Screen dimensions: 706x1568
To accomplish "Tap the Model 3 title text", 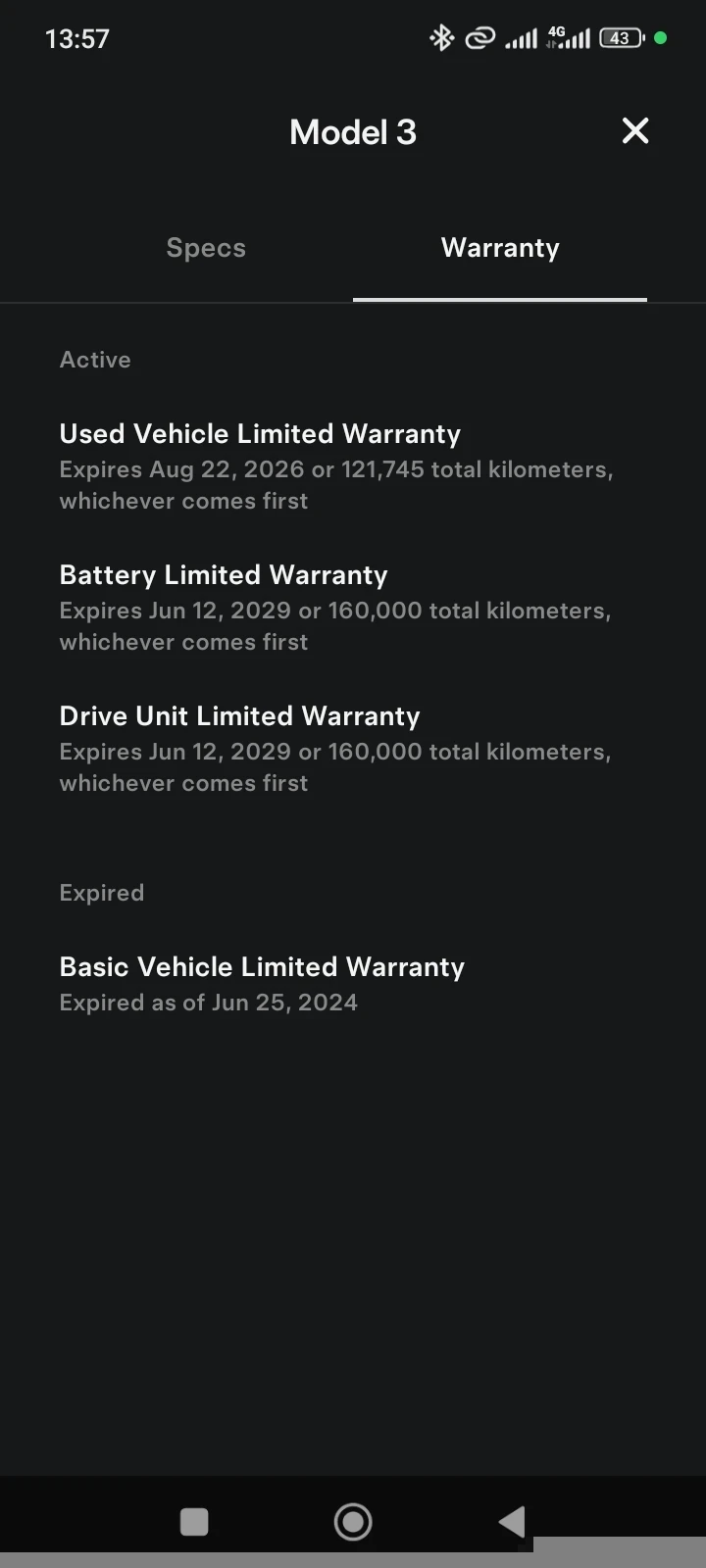I will coord(353,131).
